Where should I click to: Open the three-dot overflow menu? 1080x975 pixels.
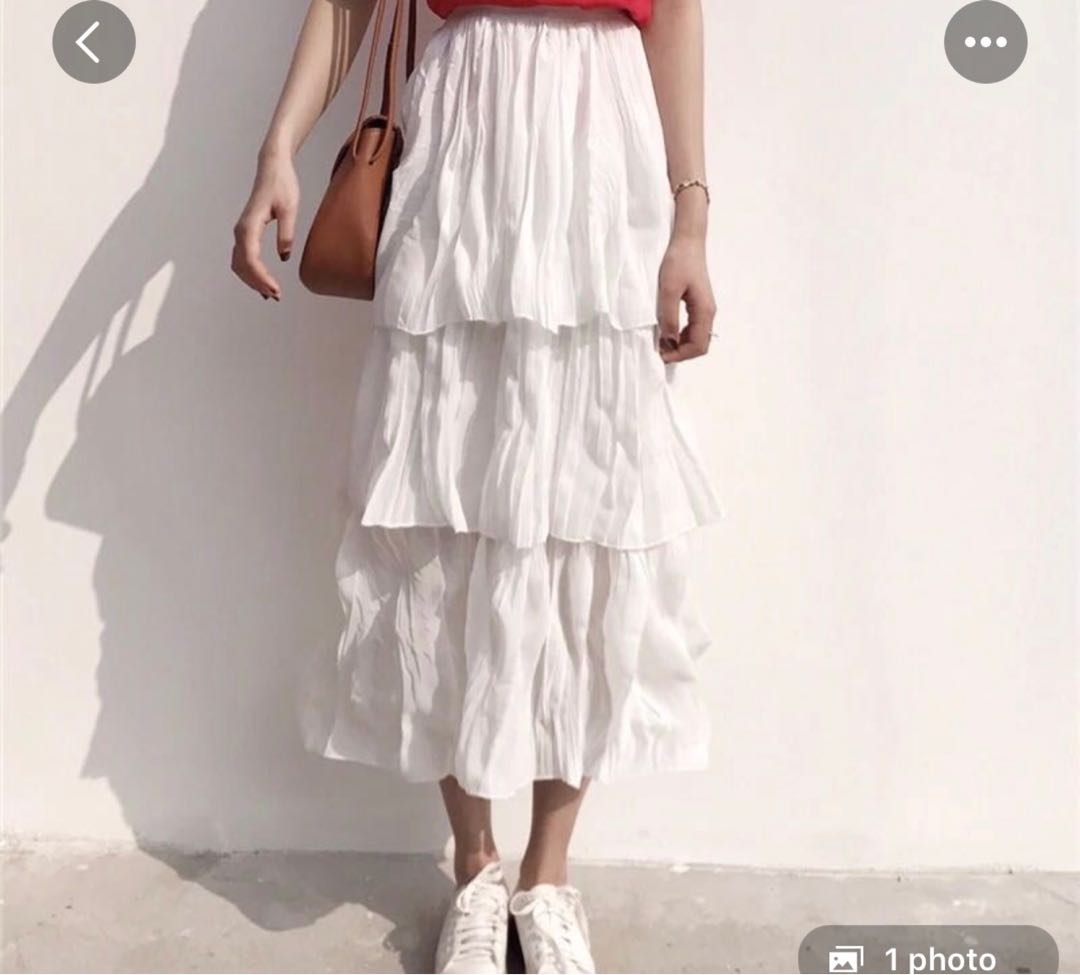(x=985, y=42)
